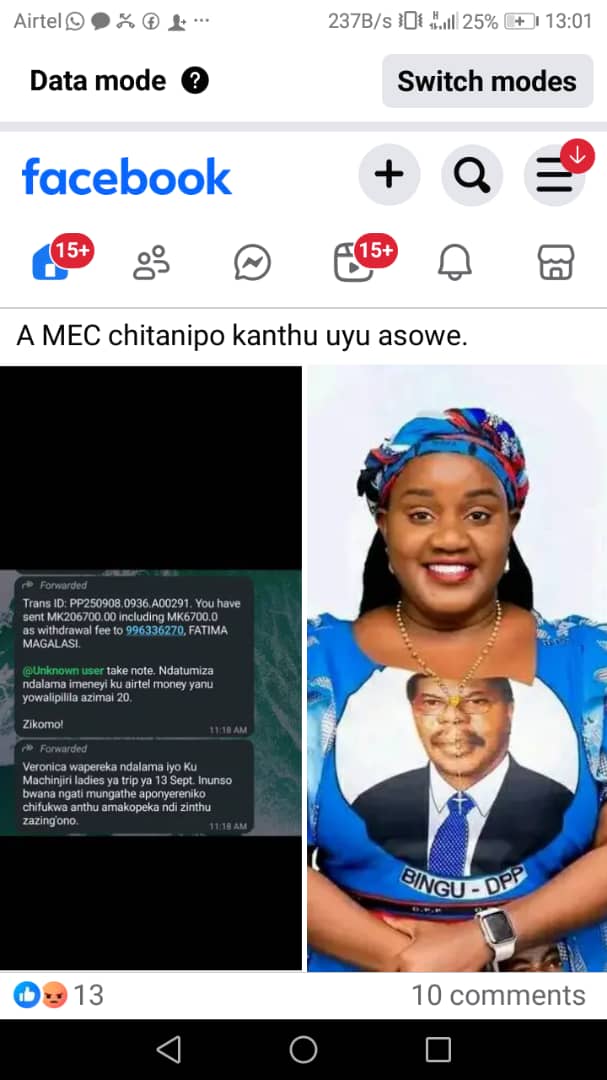Open the 10 comments
Image resolution: width=607 pixels, height=1080 pixels.
(498, 995)
